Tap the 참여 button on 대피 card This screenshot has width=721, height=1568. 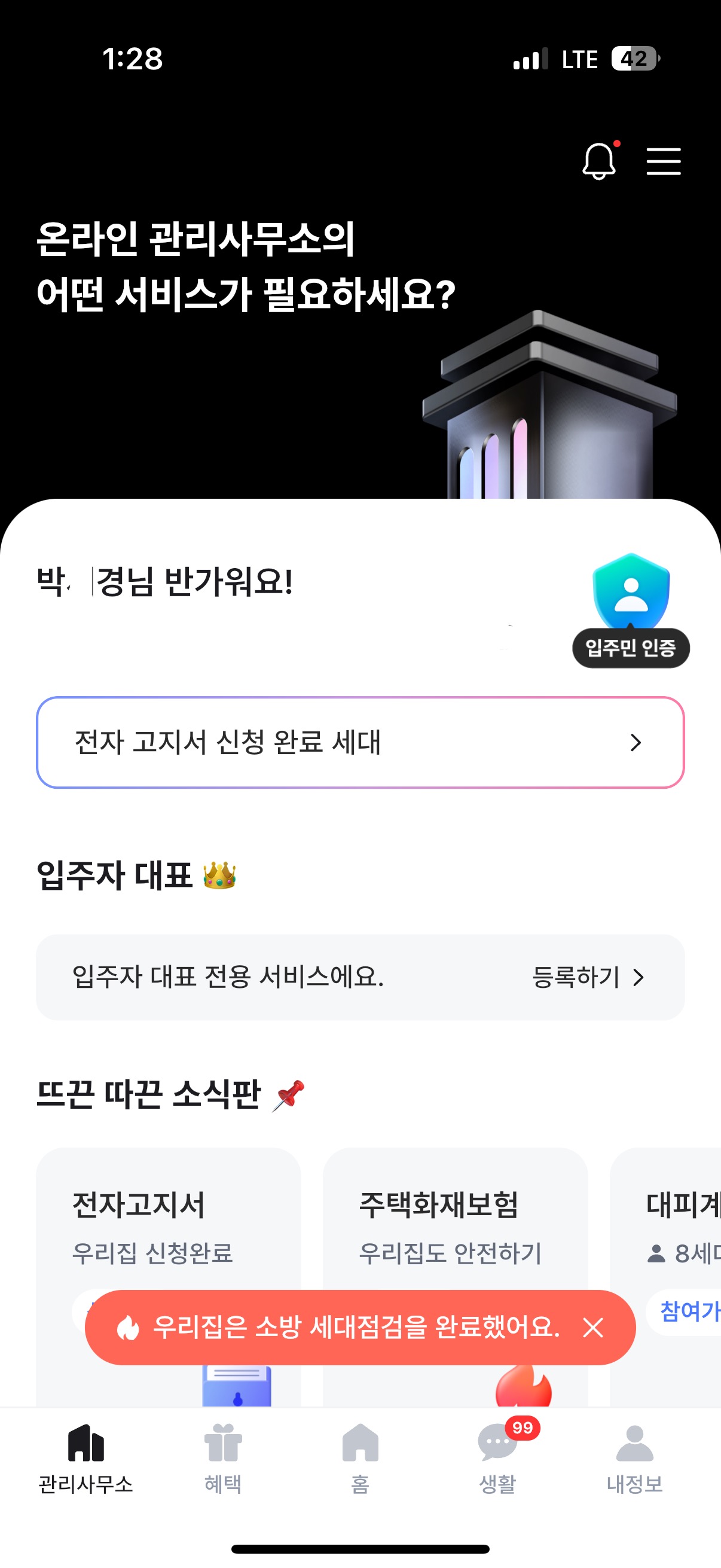(688, 1310)
